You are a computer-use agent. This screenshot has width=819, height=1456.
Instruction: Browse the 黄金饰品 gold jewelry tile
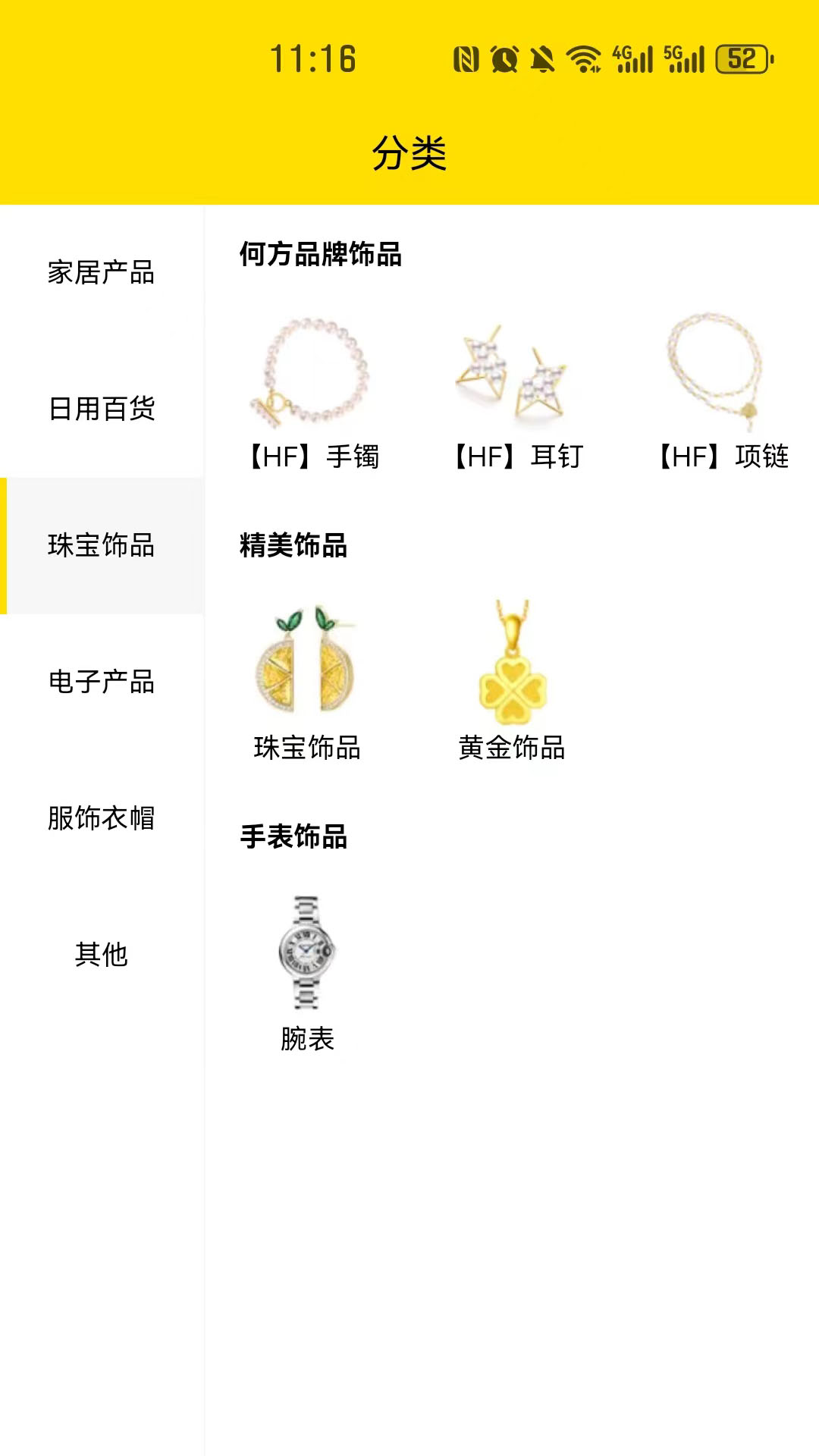[512, 681]
